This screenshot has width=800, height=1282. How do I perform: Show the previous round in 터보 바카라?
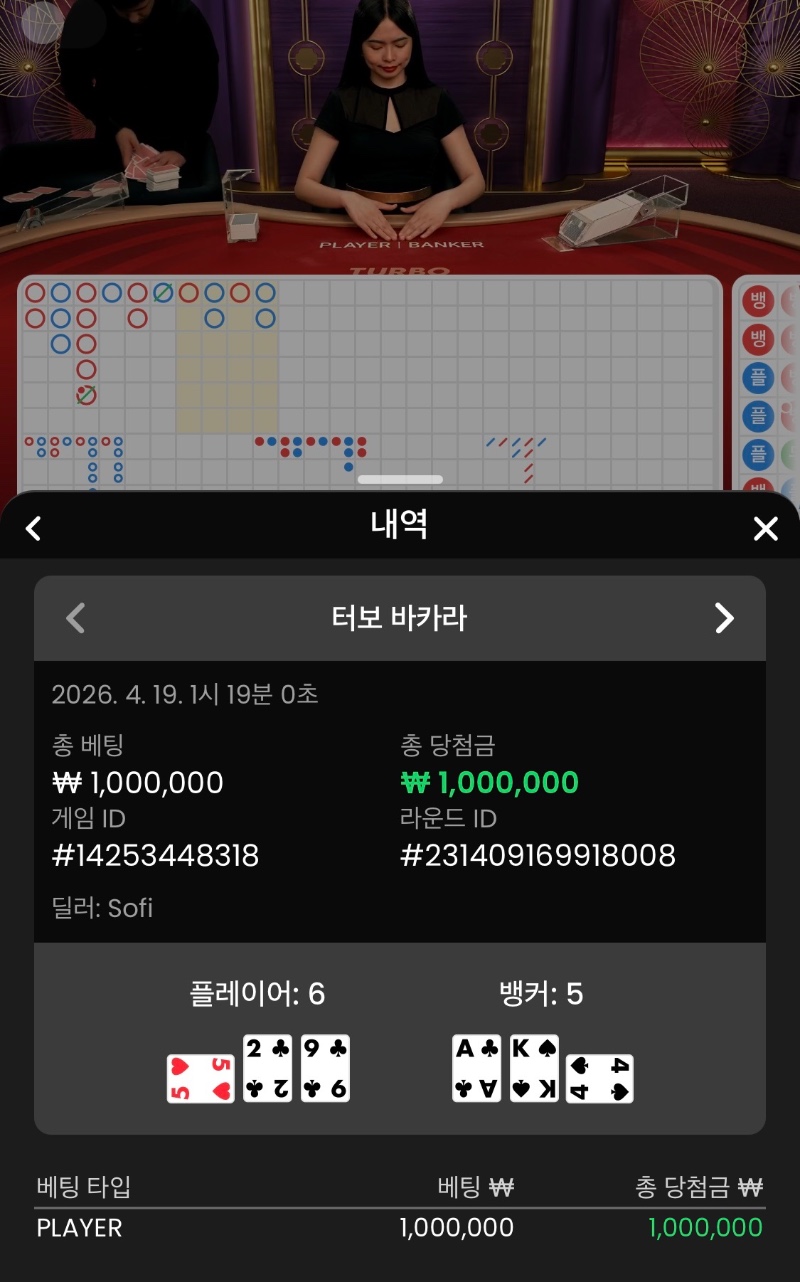pyautogui.click(x=75, y=618)
